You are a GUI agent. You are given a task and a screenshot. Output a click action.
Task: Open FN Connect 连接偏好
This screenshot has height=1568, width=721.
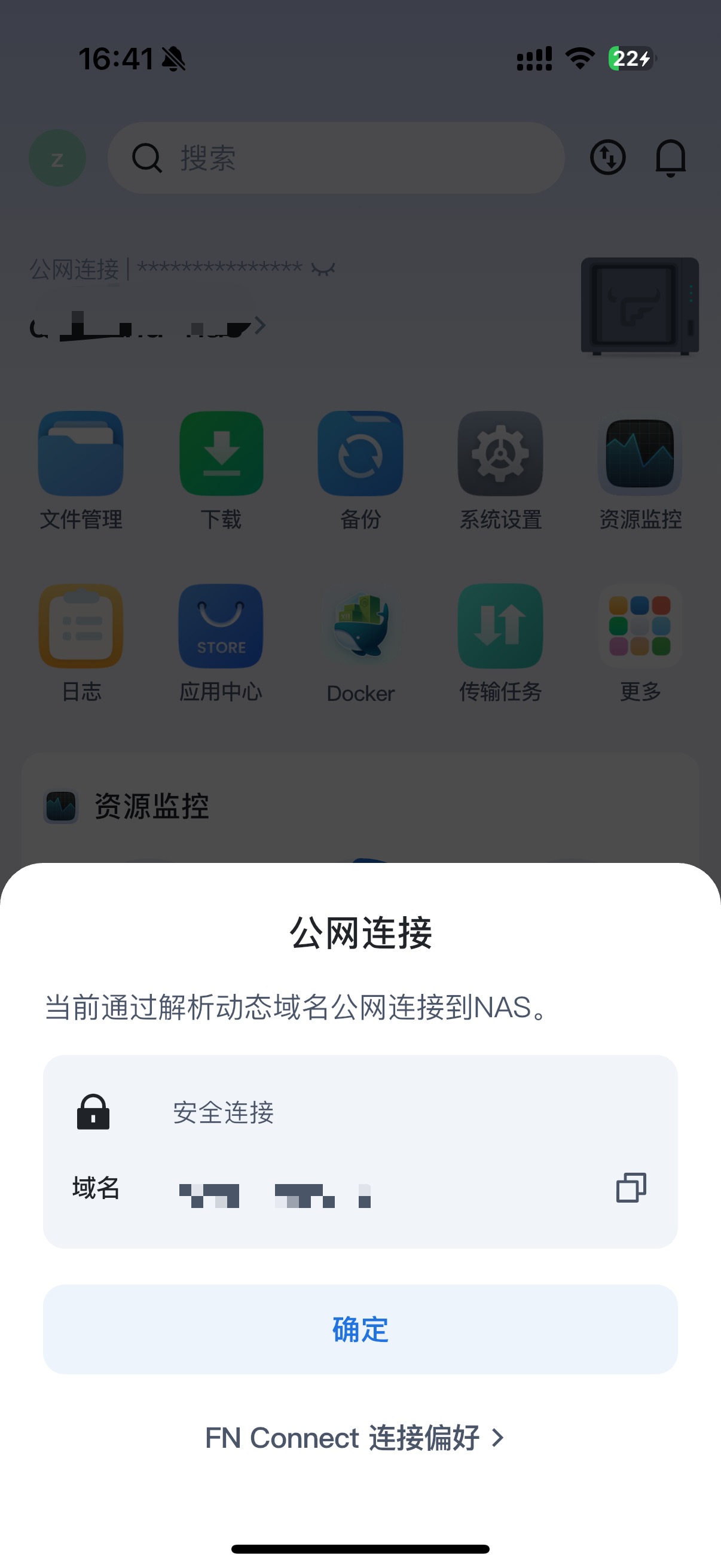(x=354, y=1438)
